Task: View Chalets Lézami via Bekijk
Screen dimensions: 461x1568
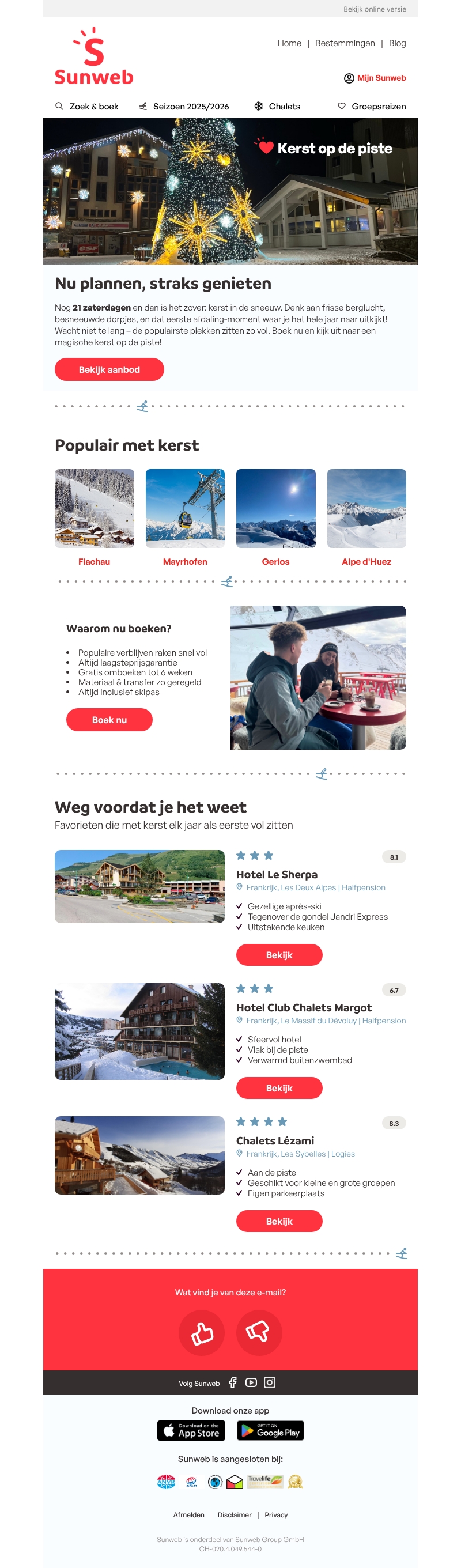Action: pyautogui.click(x=279, y=1221)
